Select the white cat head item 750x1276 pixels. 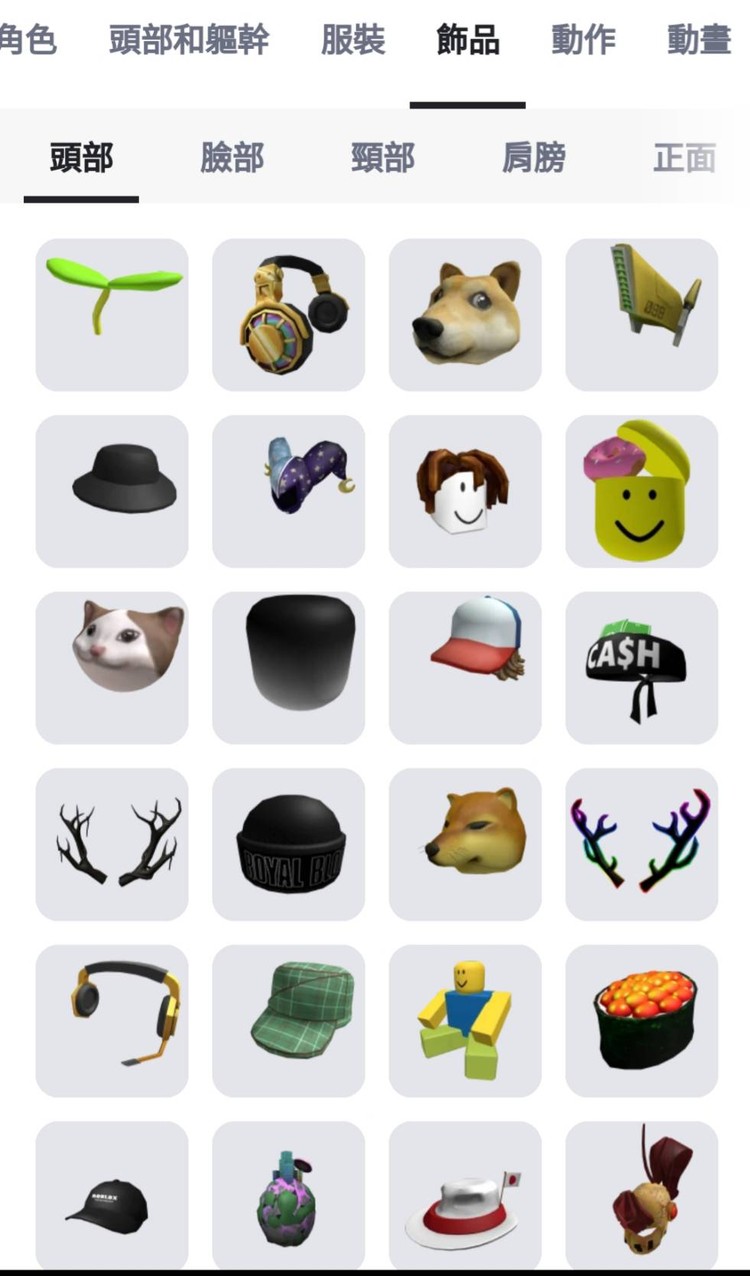[x=112, y=667]
